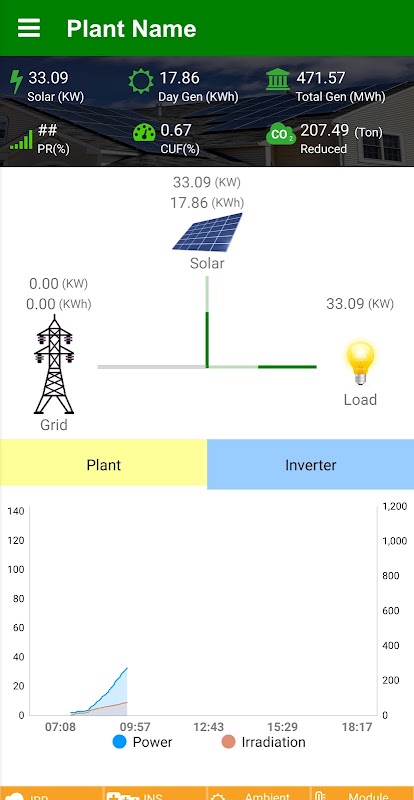
Task: Toggle the Power series in chart legend
Action: (x=142, y=742)
